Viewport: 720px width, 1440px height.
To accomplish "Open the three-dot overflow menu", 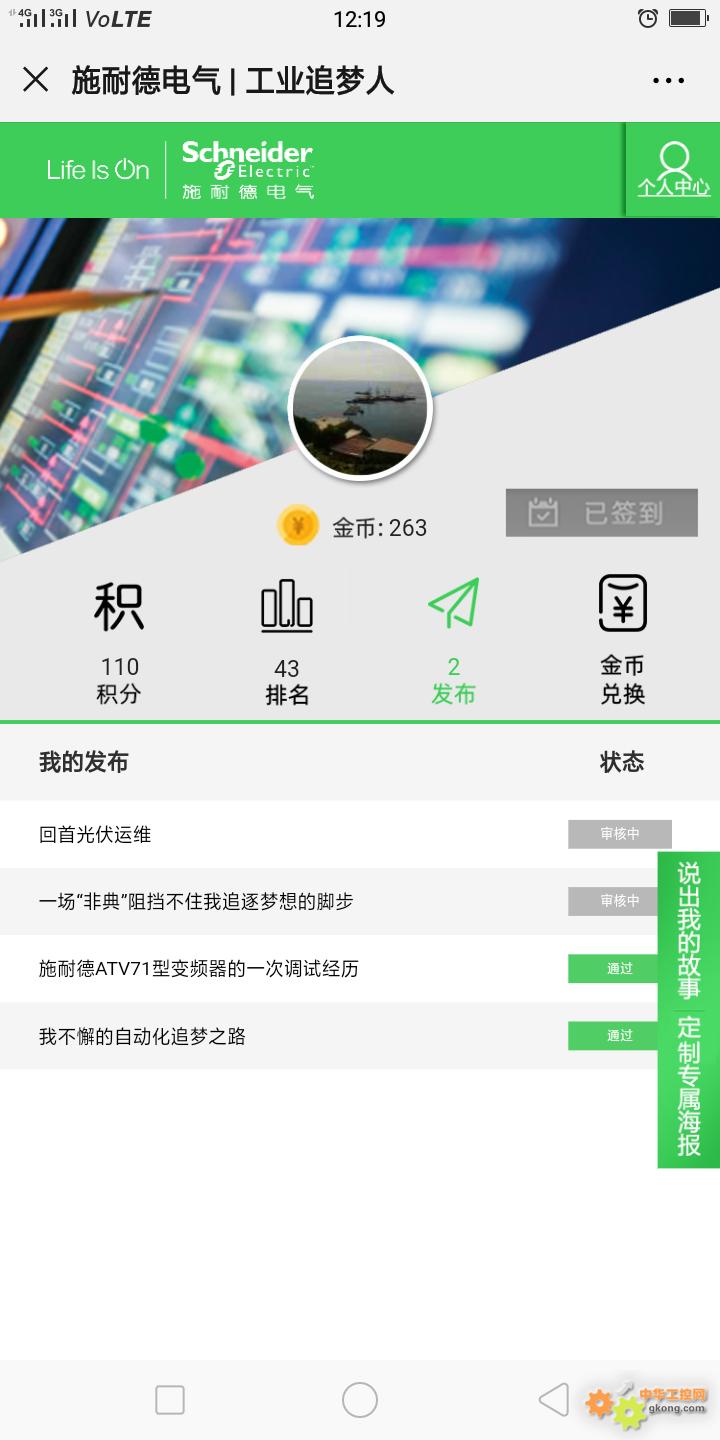I will pyautogui.click(x=668, y=81).
